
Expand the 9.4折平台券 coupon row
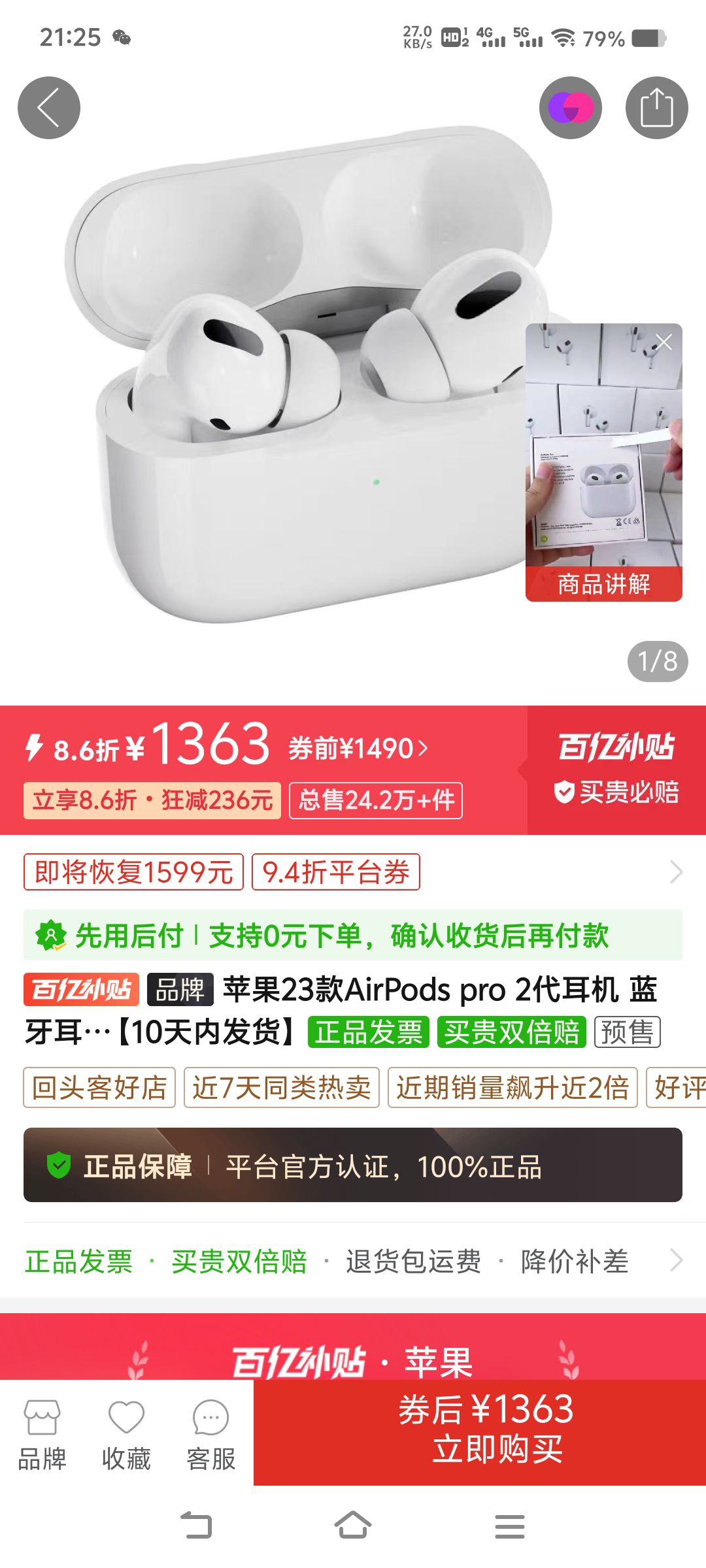(x=353, y=872)
